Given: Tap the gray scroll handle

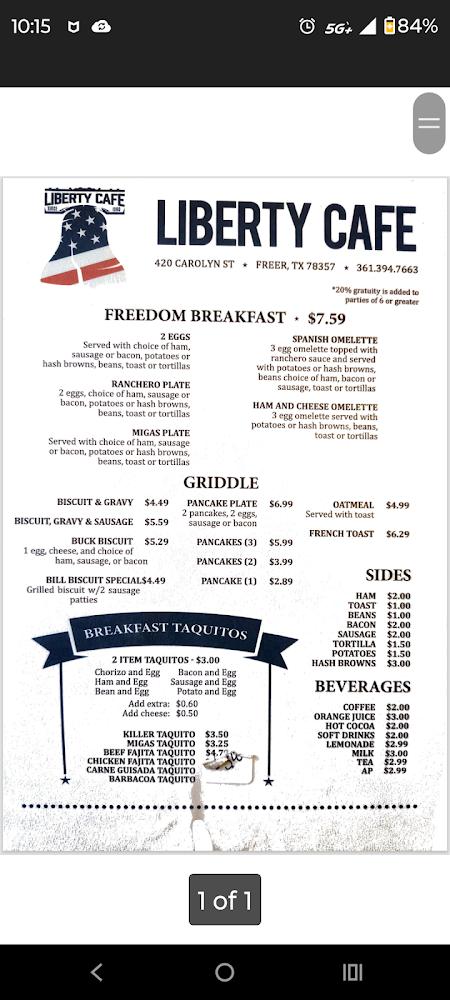Looking at the screenshot, I should click(x=429, y=123).
